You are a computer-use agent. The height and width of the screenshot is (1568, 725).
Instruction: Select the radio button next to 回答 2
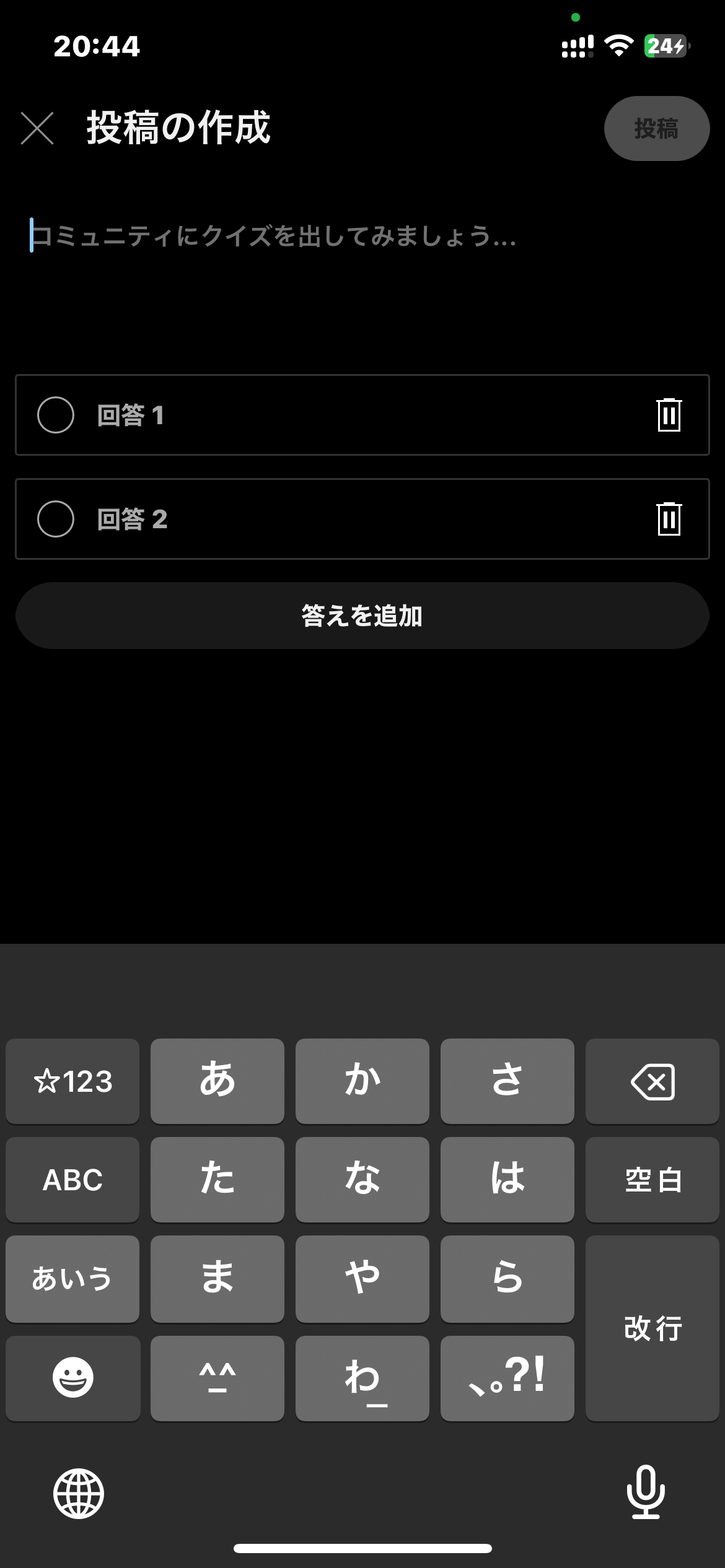tap(55, 520)
